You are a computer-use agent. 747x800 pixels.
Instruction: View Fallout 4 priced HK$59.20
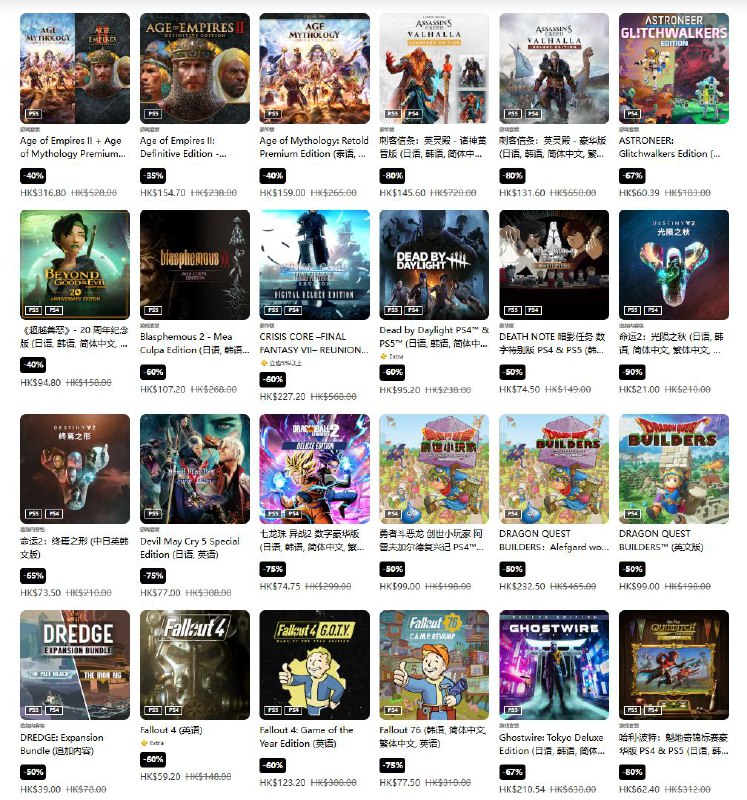[194, 665]
